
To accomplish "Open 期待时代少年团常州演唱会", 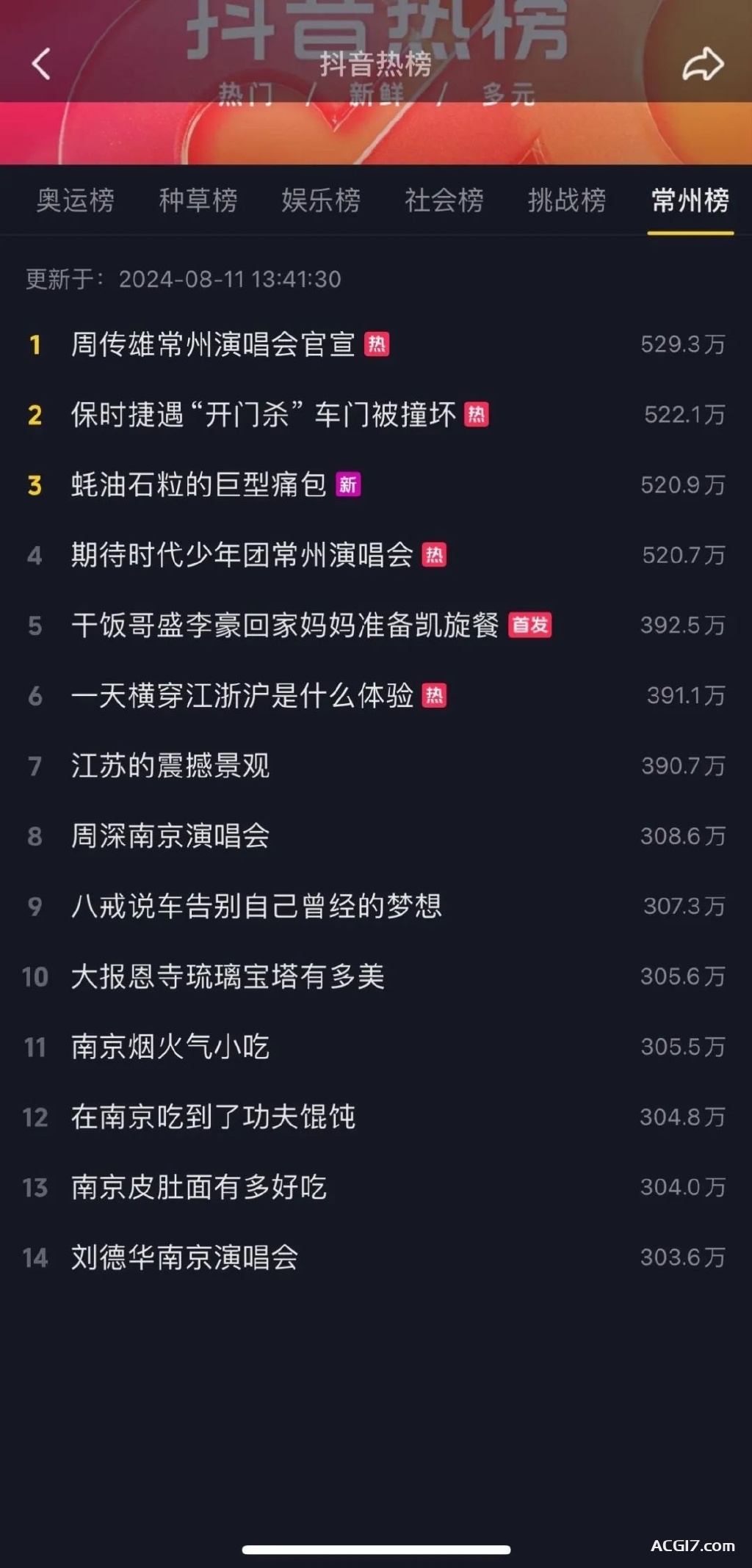I will coord(376,555).
